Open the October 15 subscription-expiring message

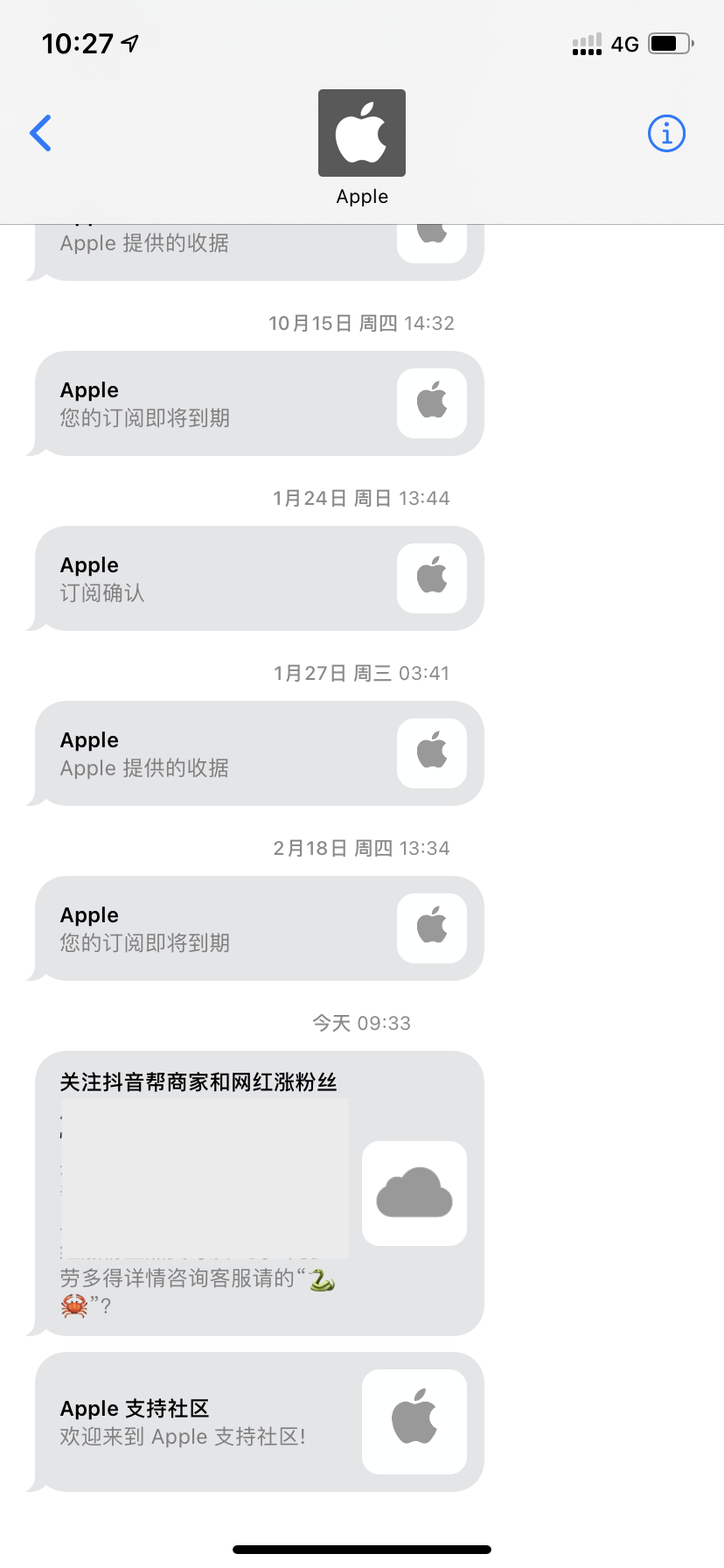click(x=259, y=403)
